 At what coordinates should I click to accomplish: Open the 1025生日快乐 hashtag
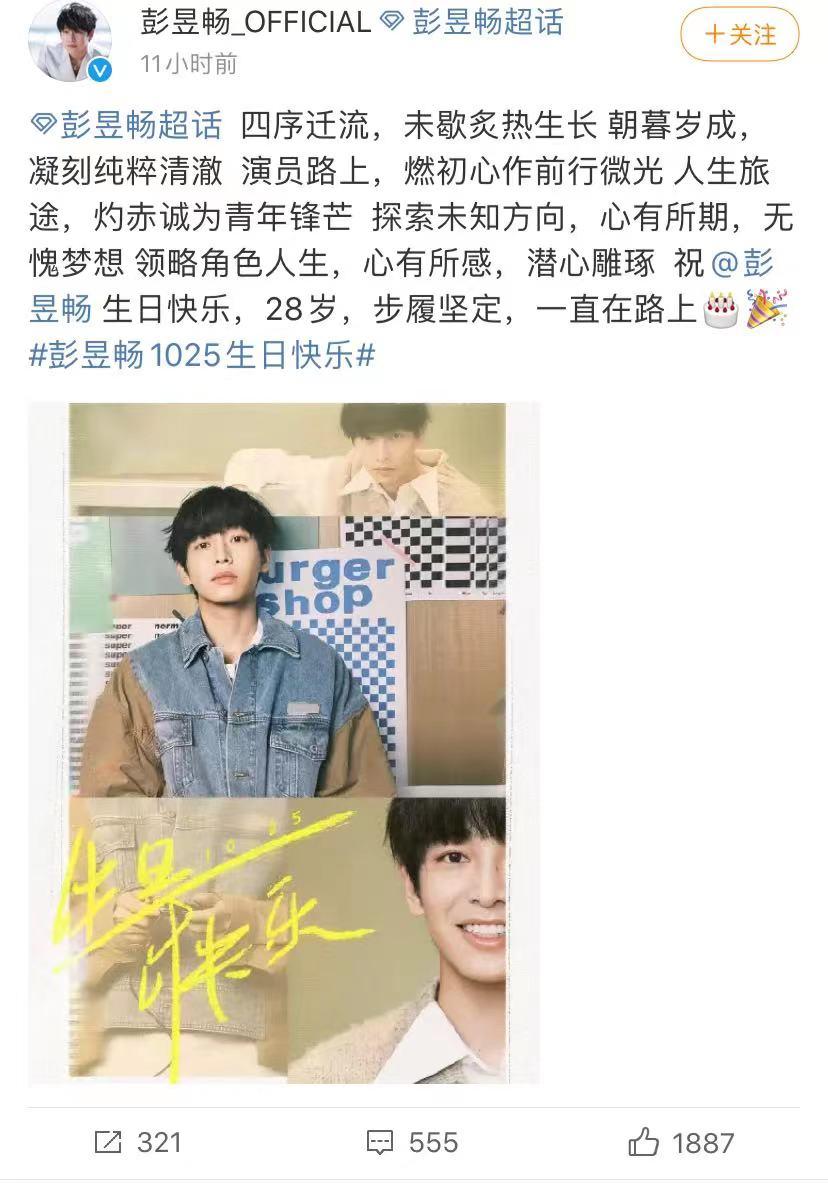coord(201,355)
